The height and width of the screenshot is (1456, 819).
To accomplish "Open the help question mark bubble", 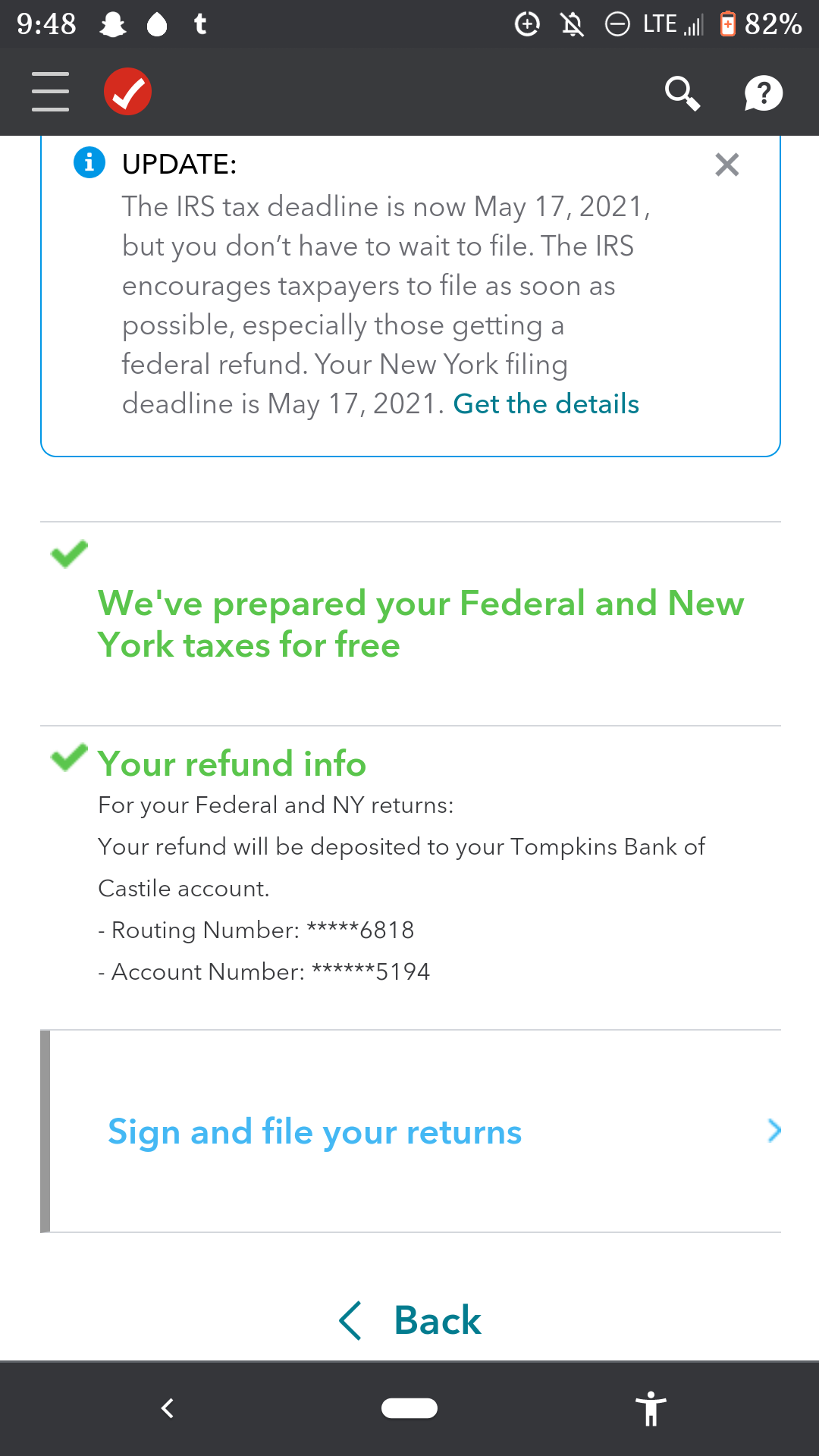I will [763, 93].
